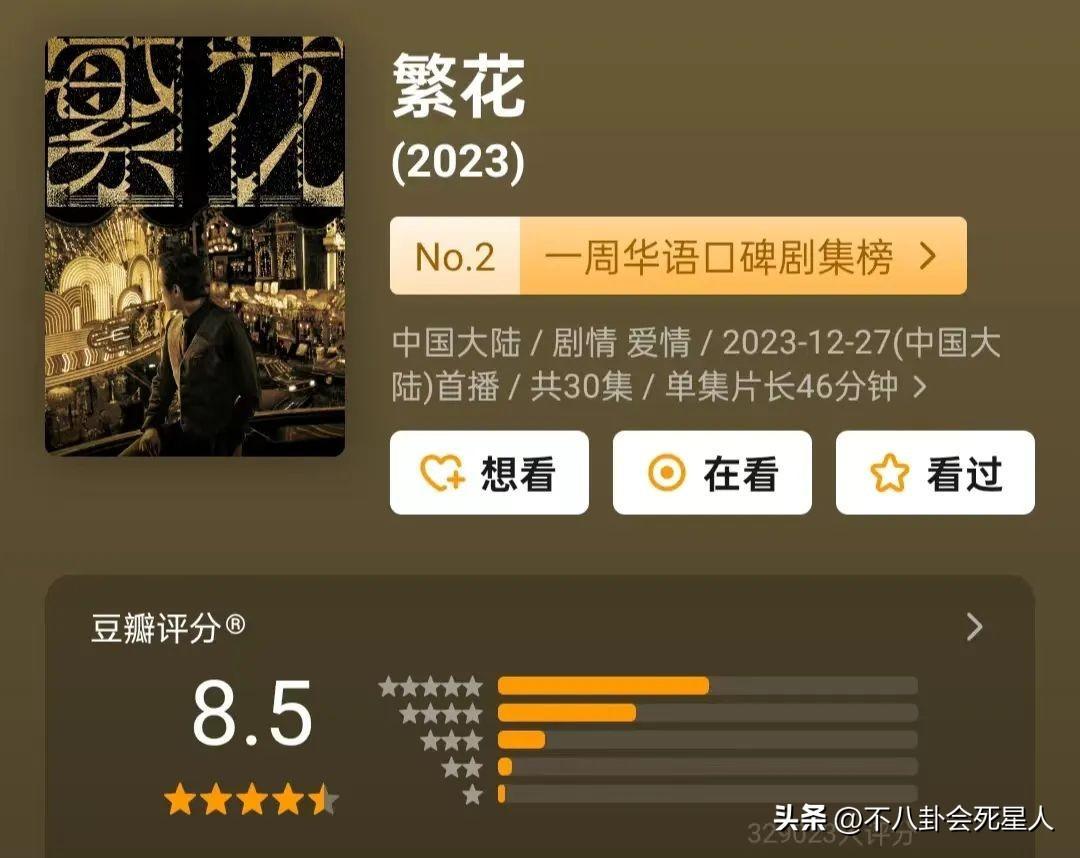Open the 豆瓣评分 rating details
The height and width of the screenshot is (858, 1080).
pyautogui.click(x=974, y=627)
